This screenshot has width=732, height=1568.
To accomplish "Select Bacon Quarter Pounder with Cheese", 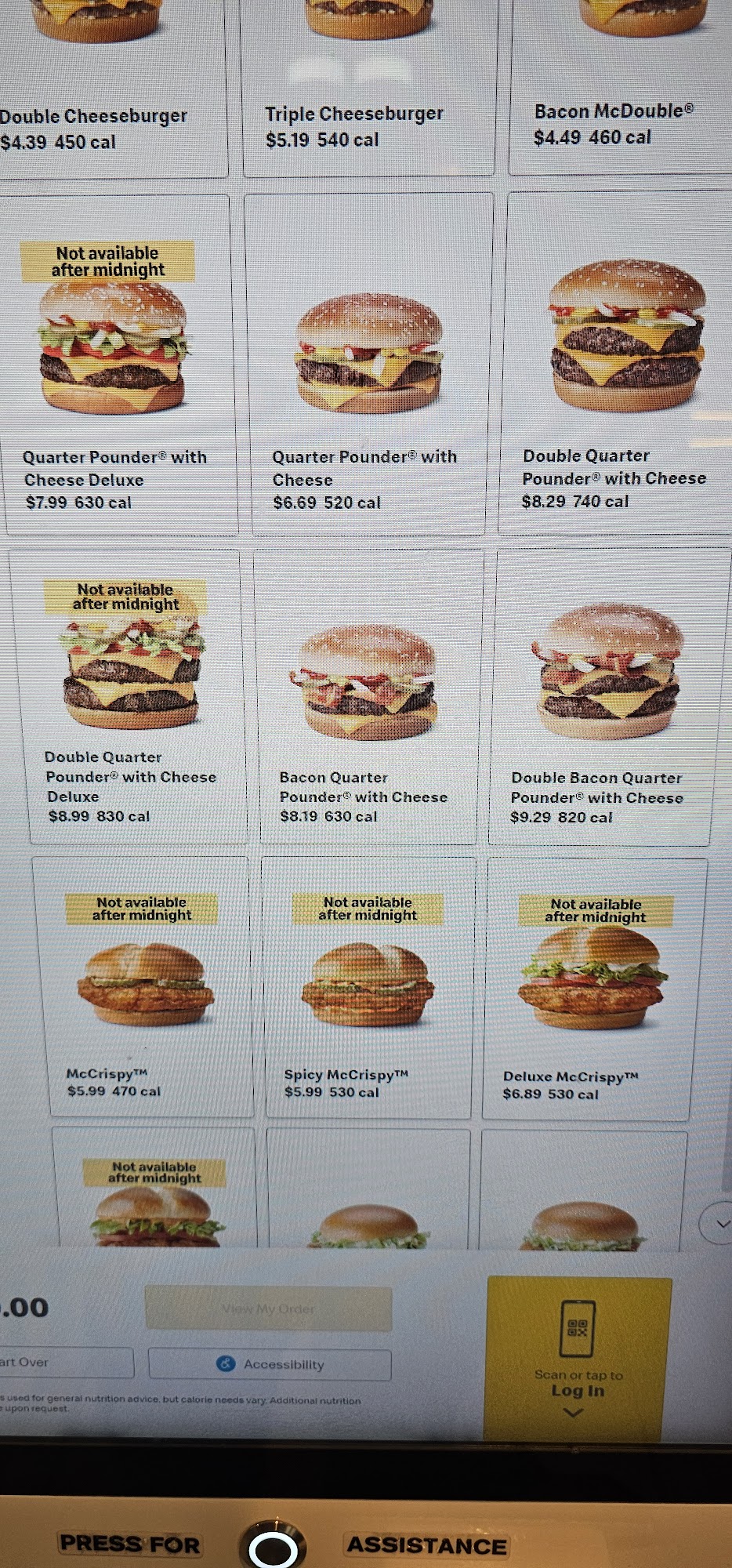I will pos(367,698).
